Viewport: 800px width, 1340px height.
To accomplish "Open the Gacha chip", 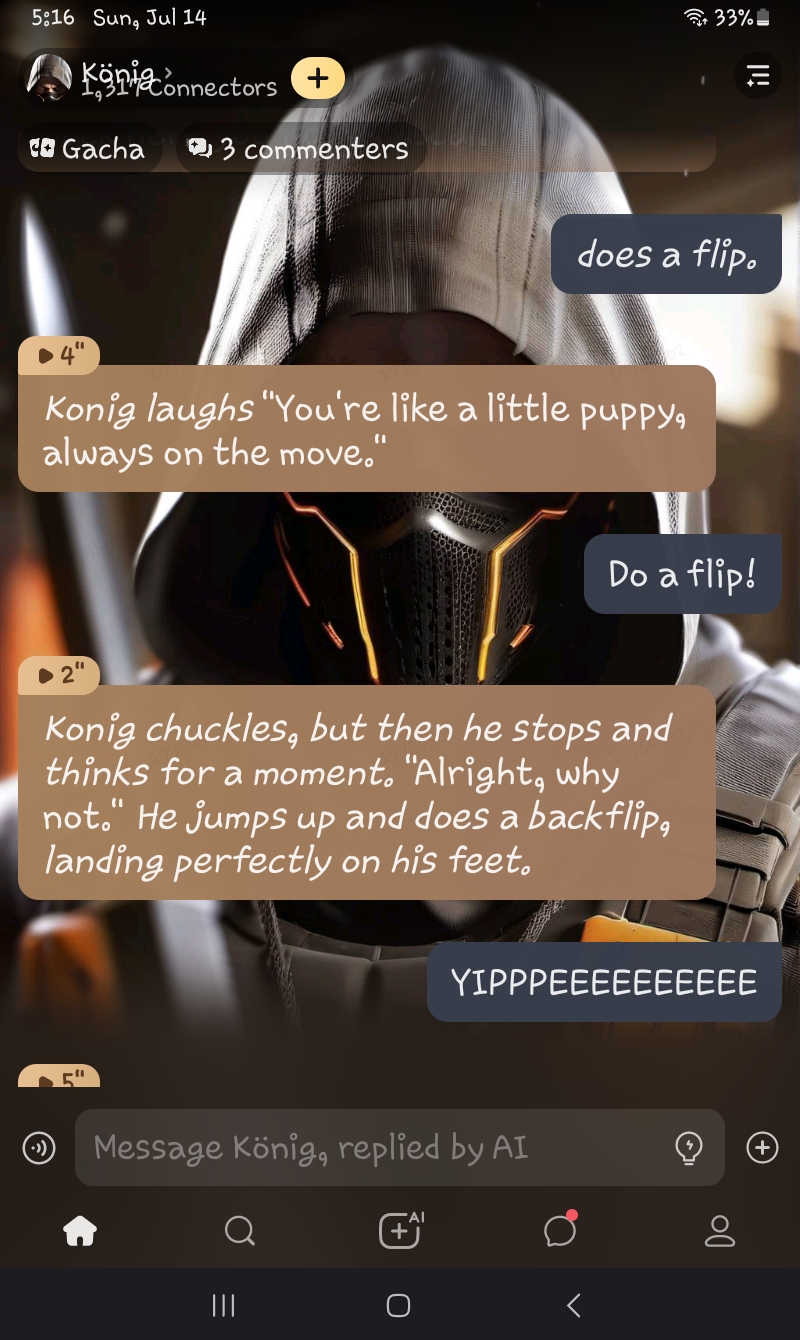I will pos(89,149).
